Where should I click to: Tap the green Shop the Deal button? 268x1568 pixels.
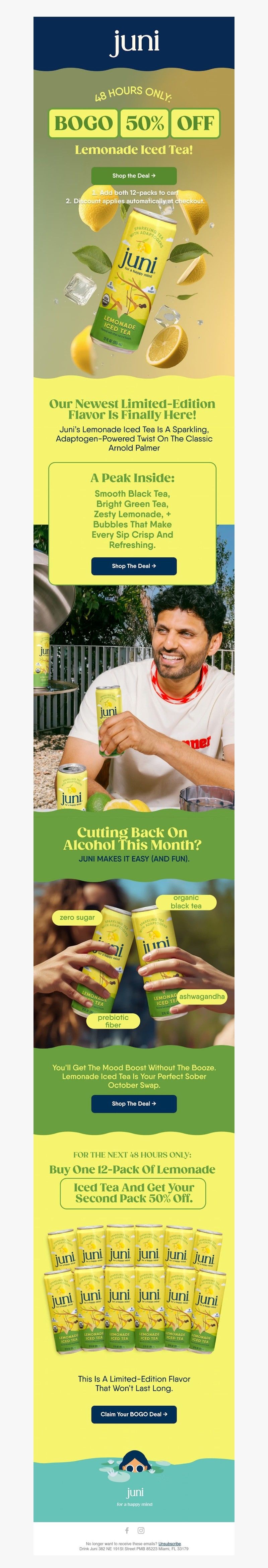[134, 176]
